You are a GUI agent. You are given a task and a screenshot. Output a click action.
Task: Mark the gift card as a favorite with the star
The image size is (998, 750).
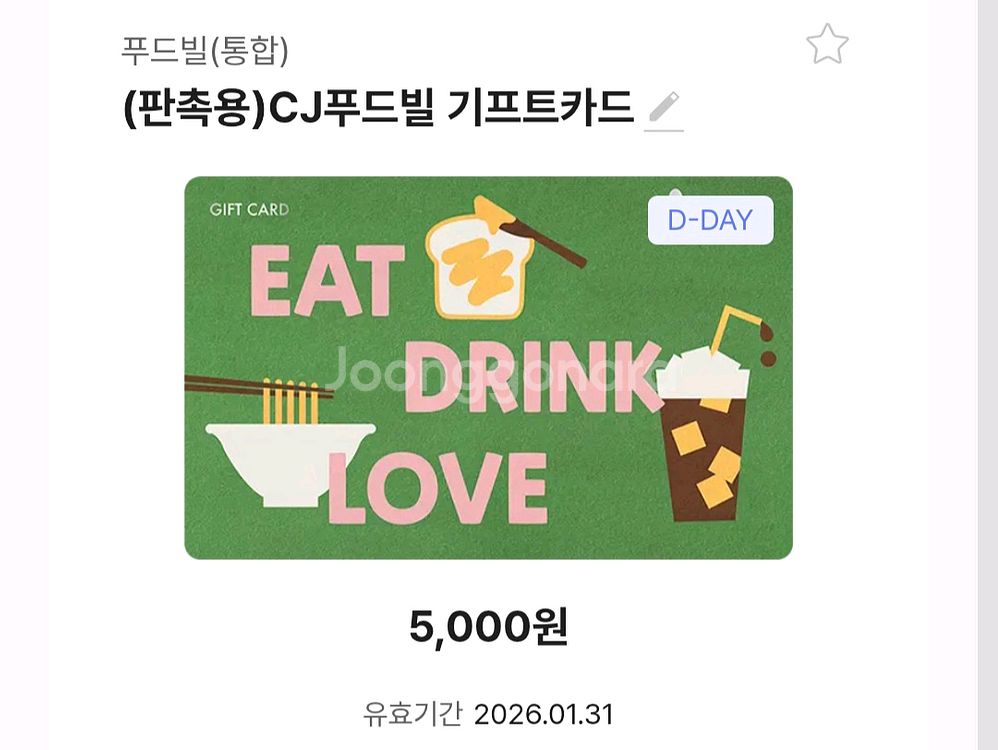827,45
